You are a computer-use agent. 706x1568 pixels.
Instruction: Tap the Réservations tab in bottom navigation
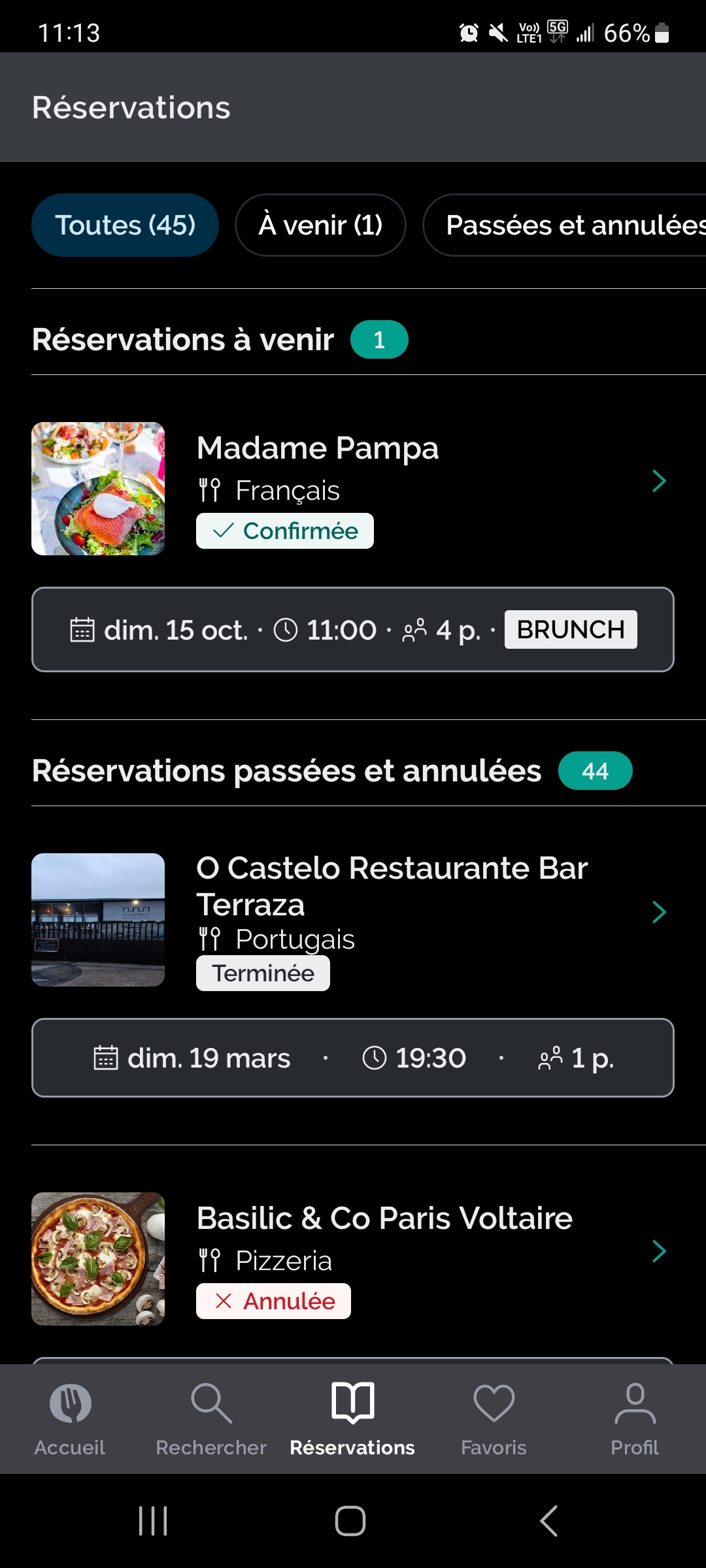click(x=352, y=1419)
